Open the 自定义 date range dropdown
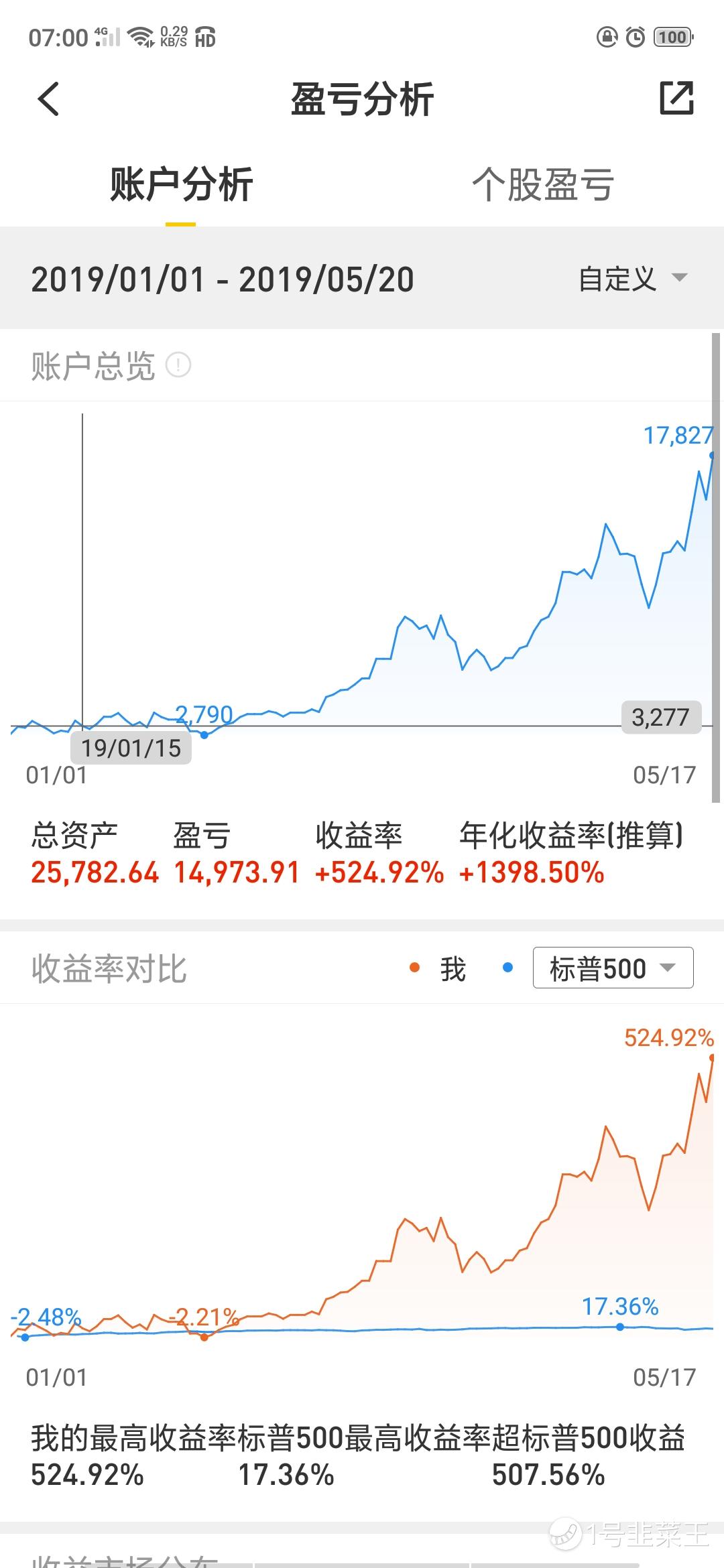 tap(633, 279)
